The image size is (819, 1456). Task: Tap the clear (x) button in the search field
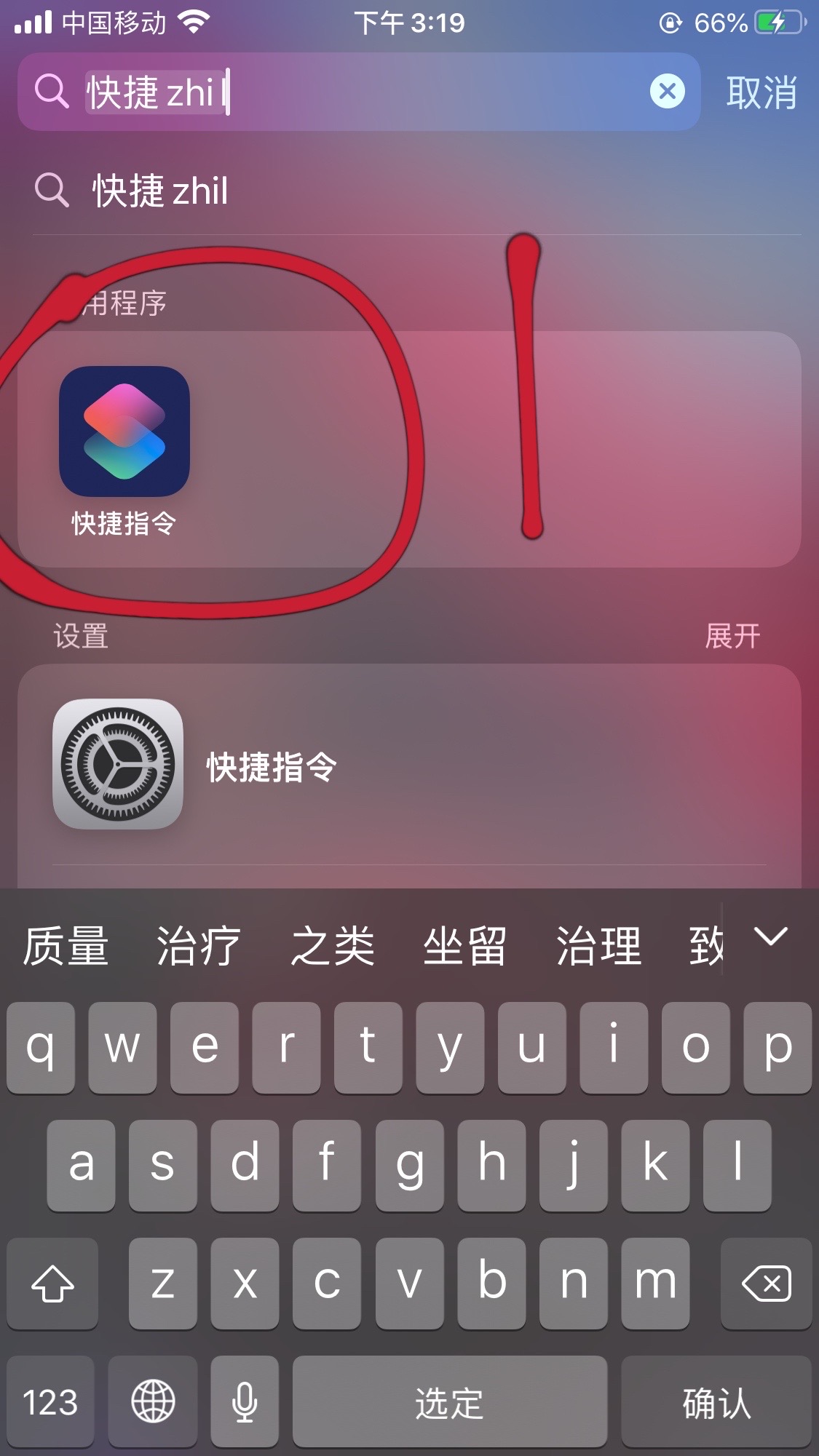coord(667,92)
